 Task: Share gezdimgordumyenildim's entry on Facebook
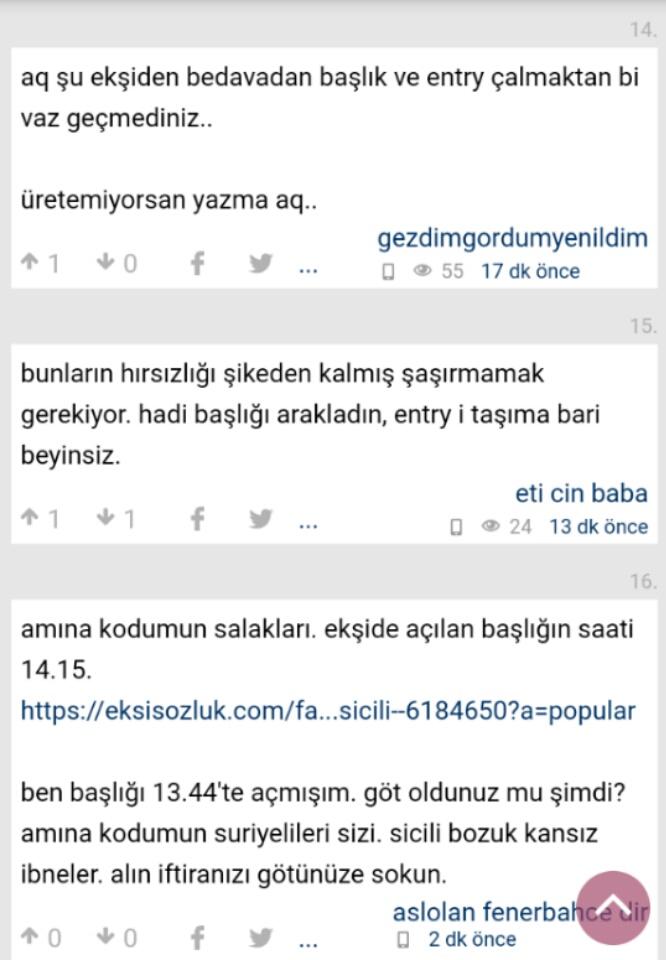click(198, 264)
